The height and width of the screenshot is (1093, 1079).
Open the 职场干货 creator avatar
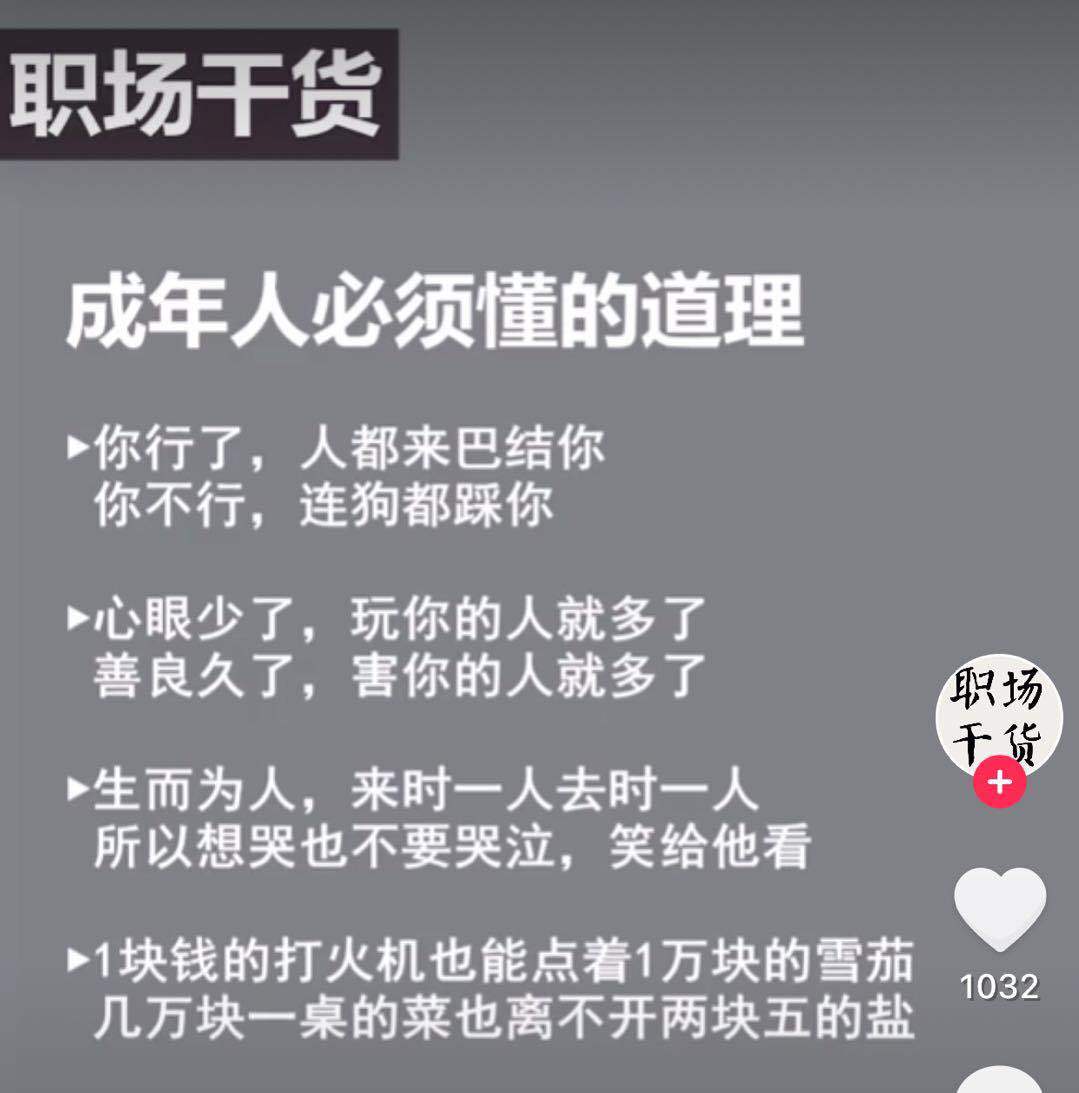(x=998, y=712)
